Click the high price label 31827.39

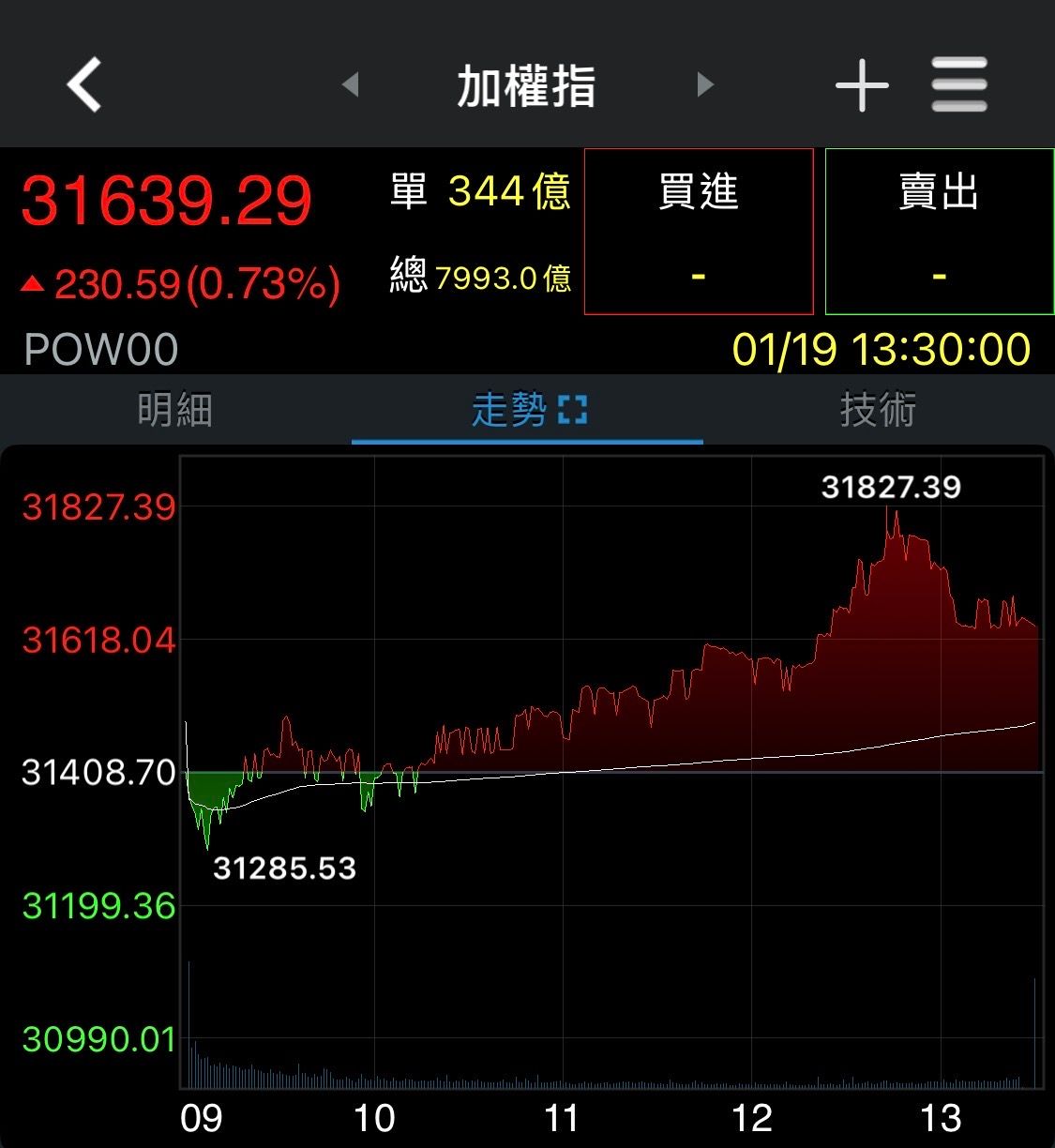tap(891, 486)
